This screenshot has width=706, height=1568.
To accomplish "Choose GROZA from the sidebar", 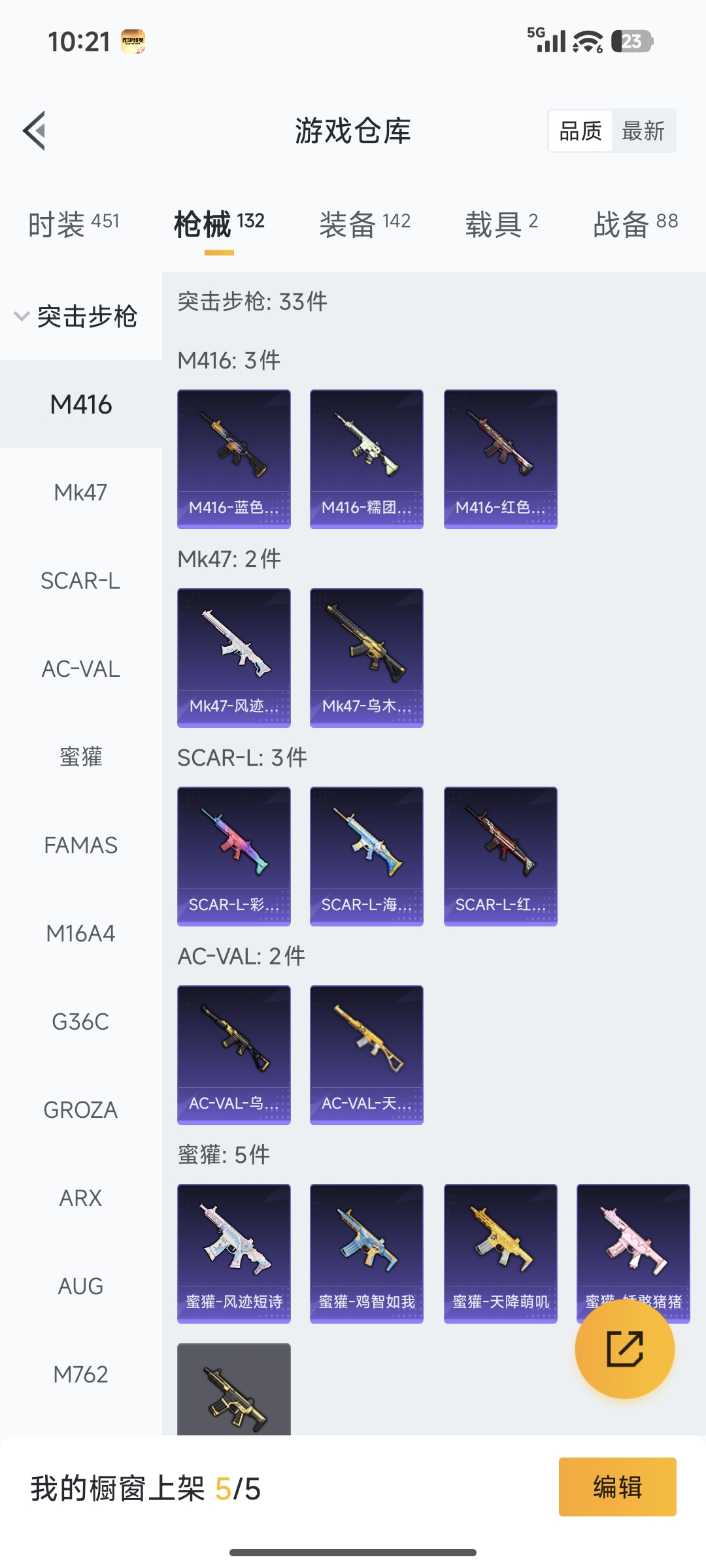I will point(81,1110).
